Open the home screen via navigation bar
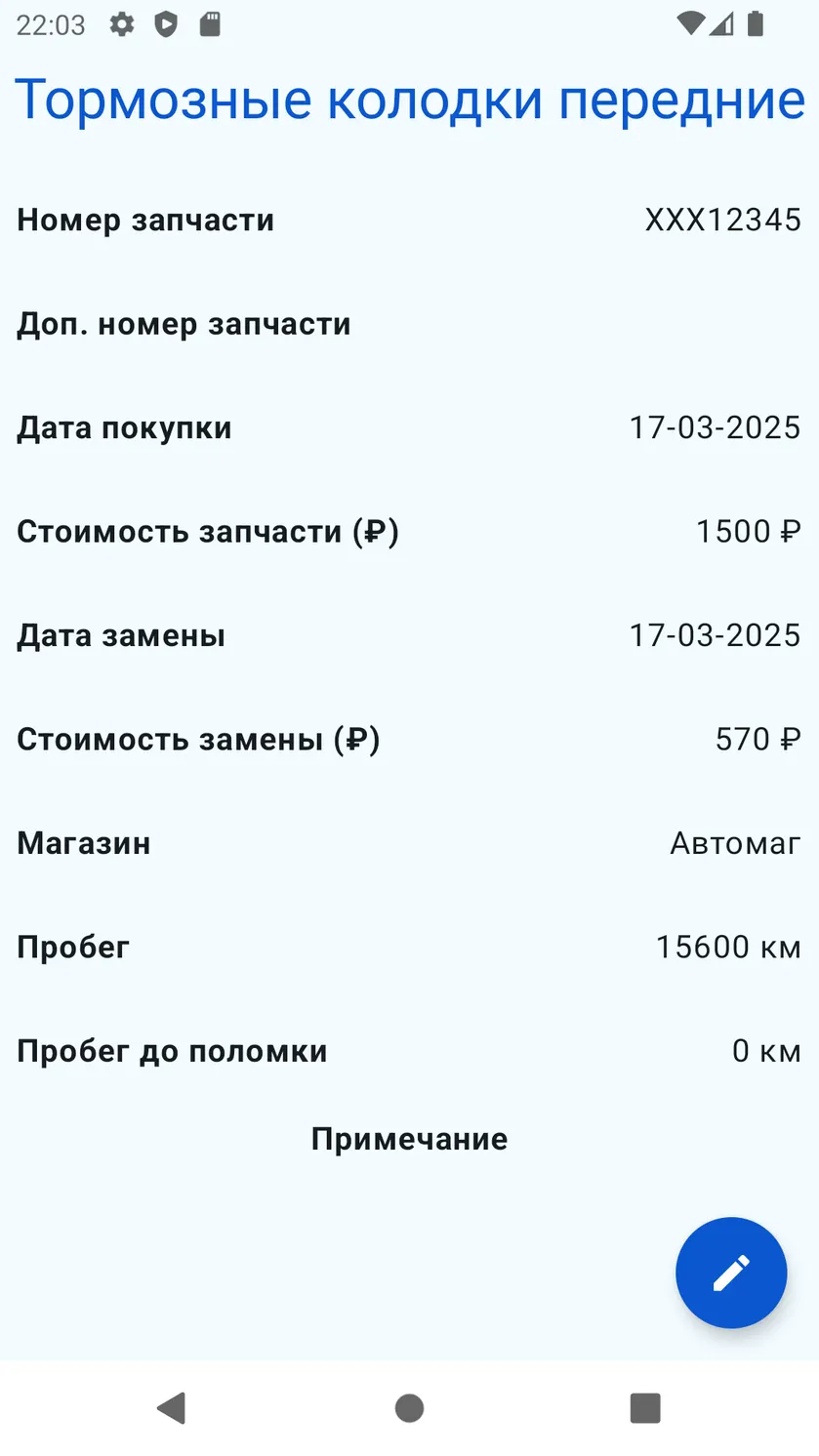This screenshot has height=1456, width=819. [x=409, y=1408]
